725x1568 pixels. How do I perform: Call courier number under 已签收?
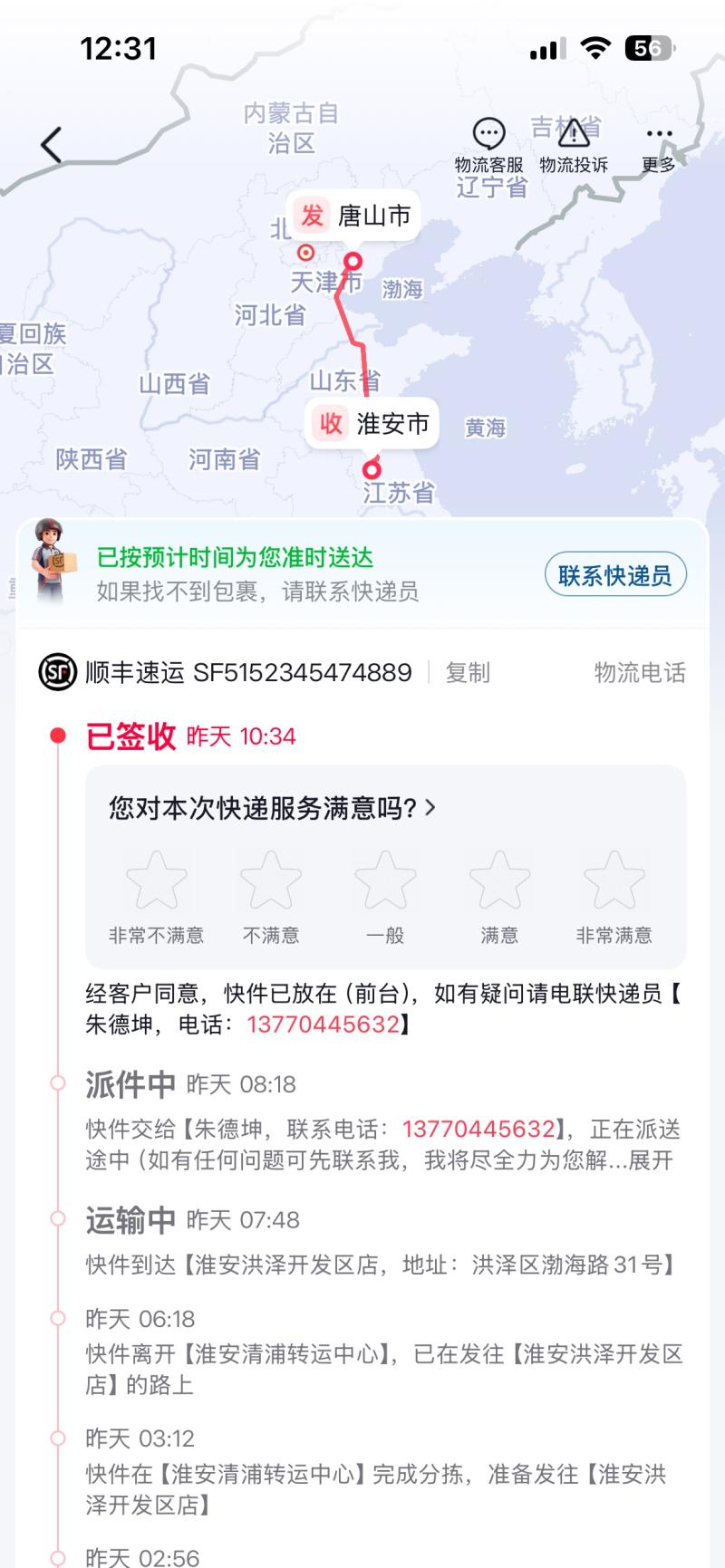(323, 1024)
